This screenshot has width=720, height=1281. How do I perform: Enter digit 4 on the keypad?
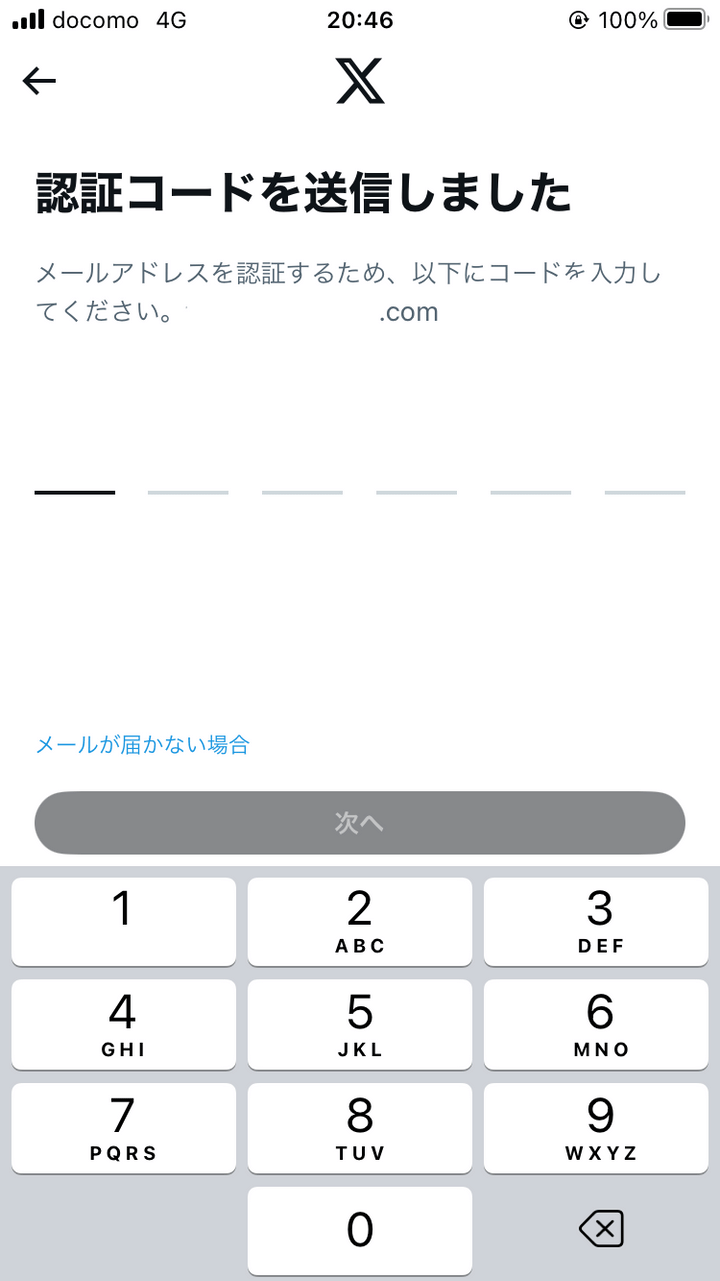123,1025
